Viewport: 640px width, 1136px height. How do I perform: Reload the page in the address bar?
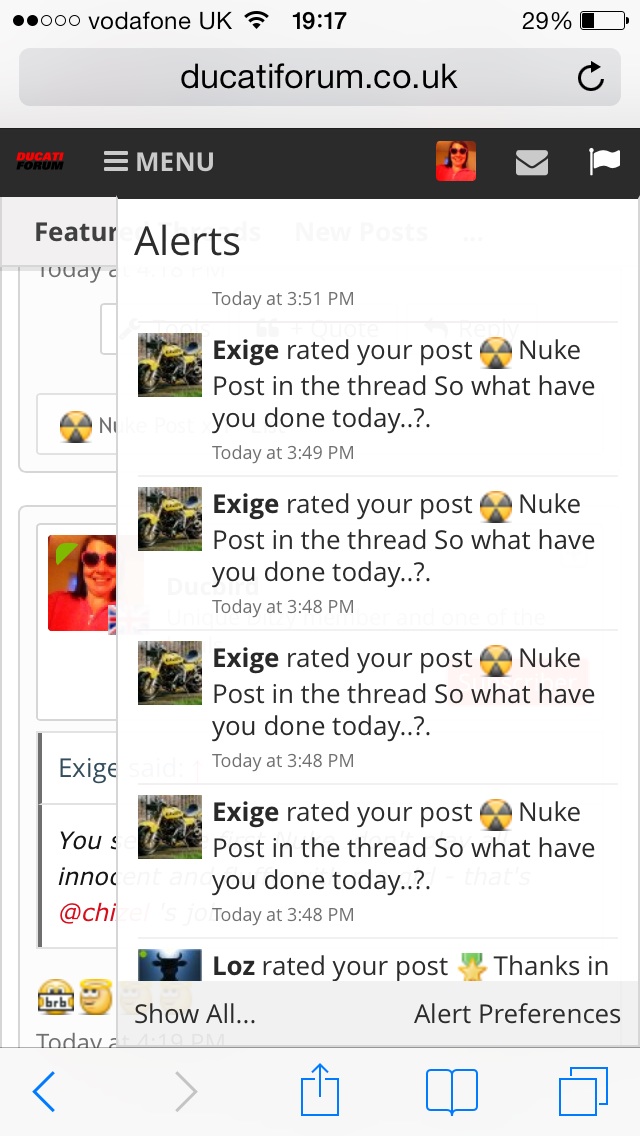point(591,77)
